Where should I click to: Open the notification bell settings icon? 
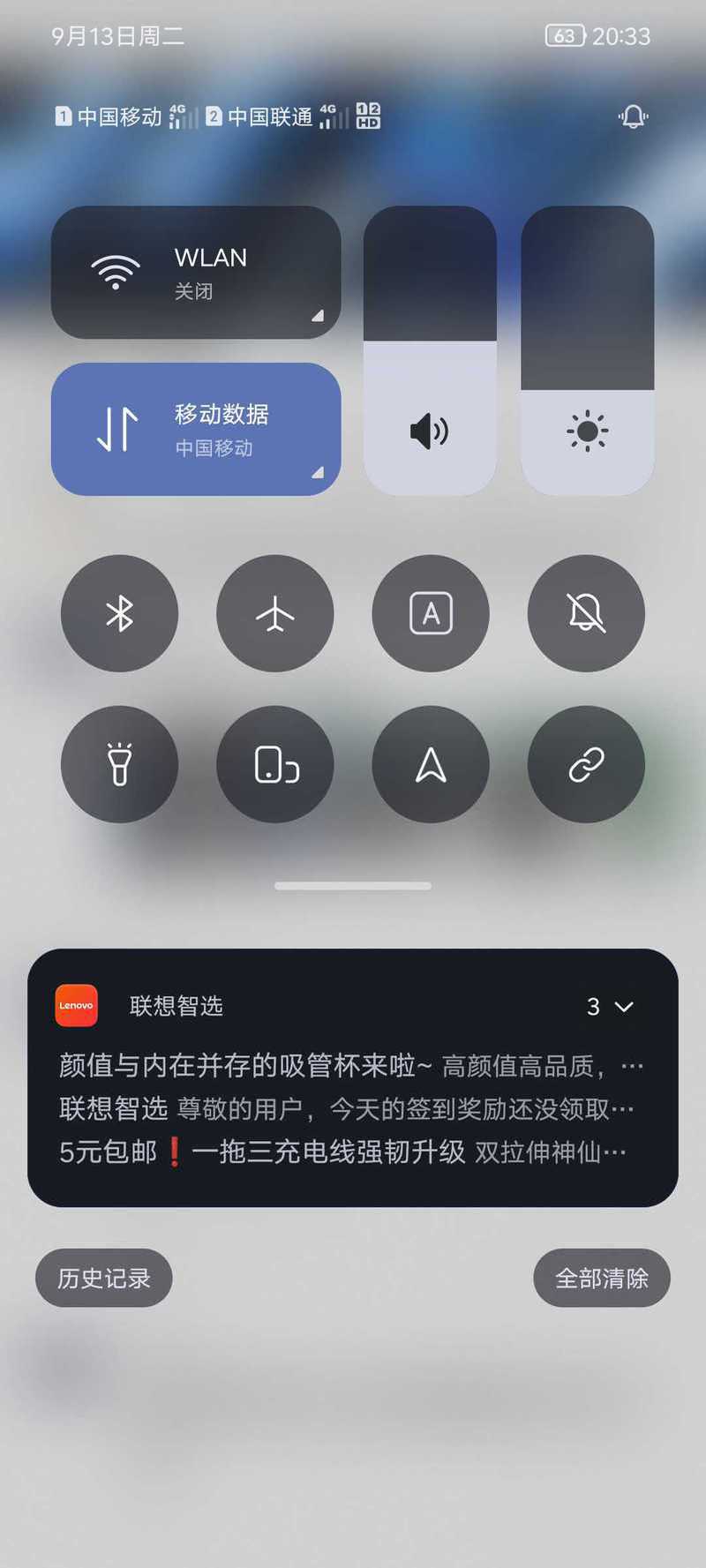pyautogui.click(x=634, y=116)
